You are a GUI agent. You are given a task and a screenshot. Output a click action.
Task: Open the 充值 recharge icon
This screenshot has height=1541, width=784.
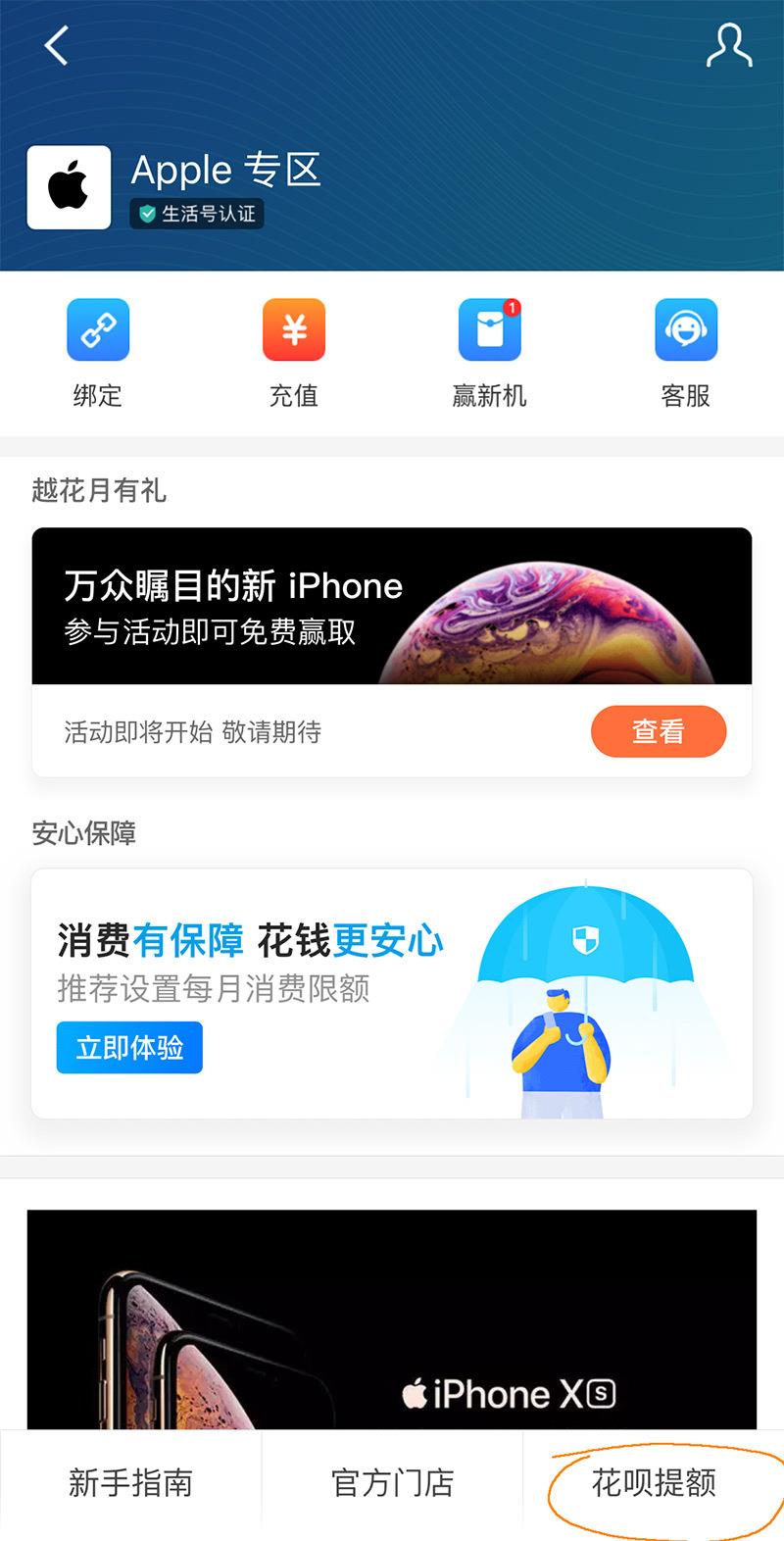click(293, 329)
